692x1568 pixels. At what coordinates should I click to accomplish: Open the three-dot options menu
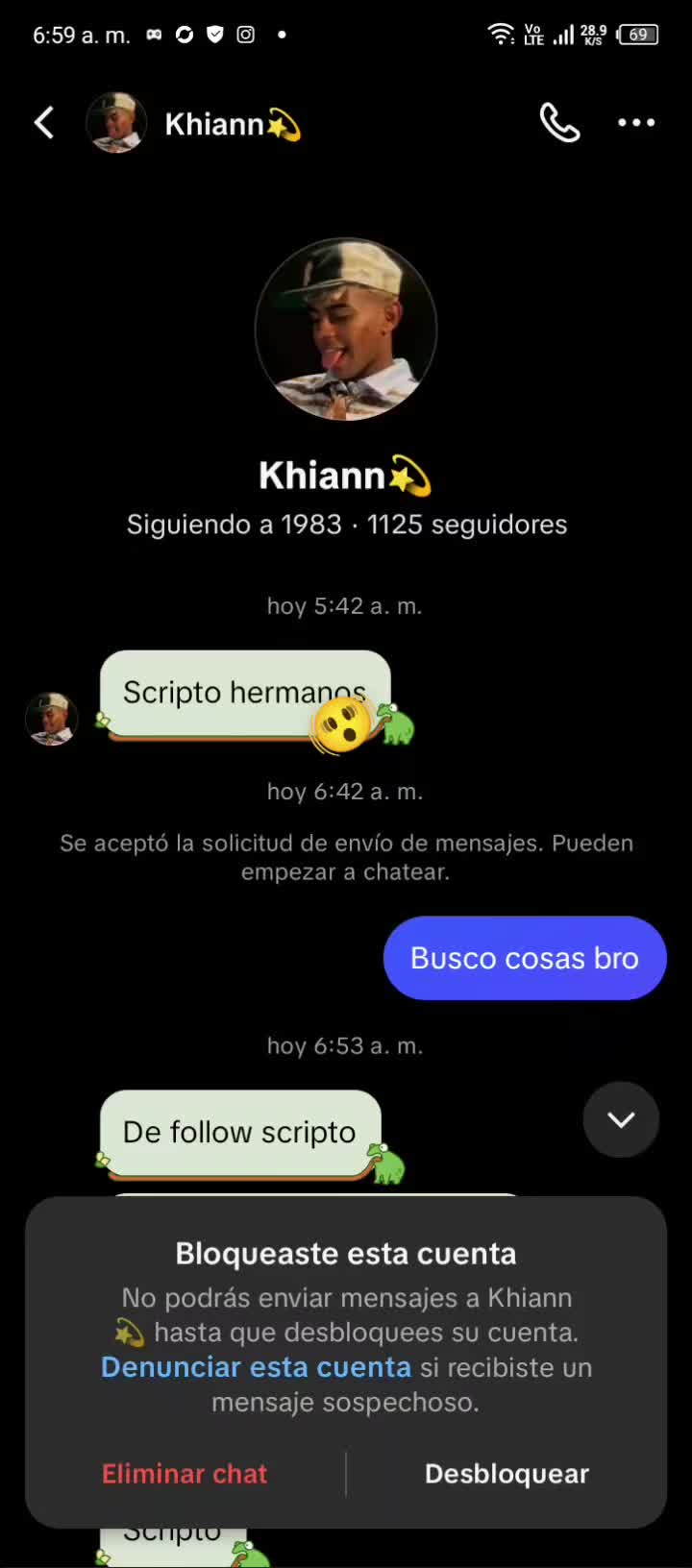(x=636, y=123)
